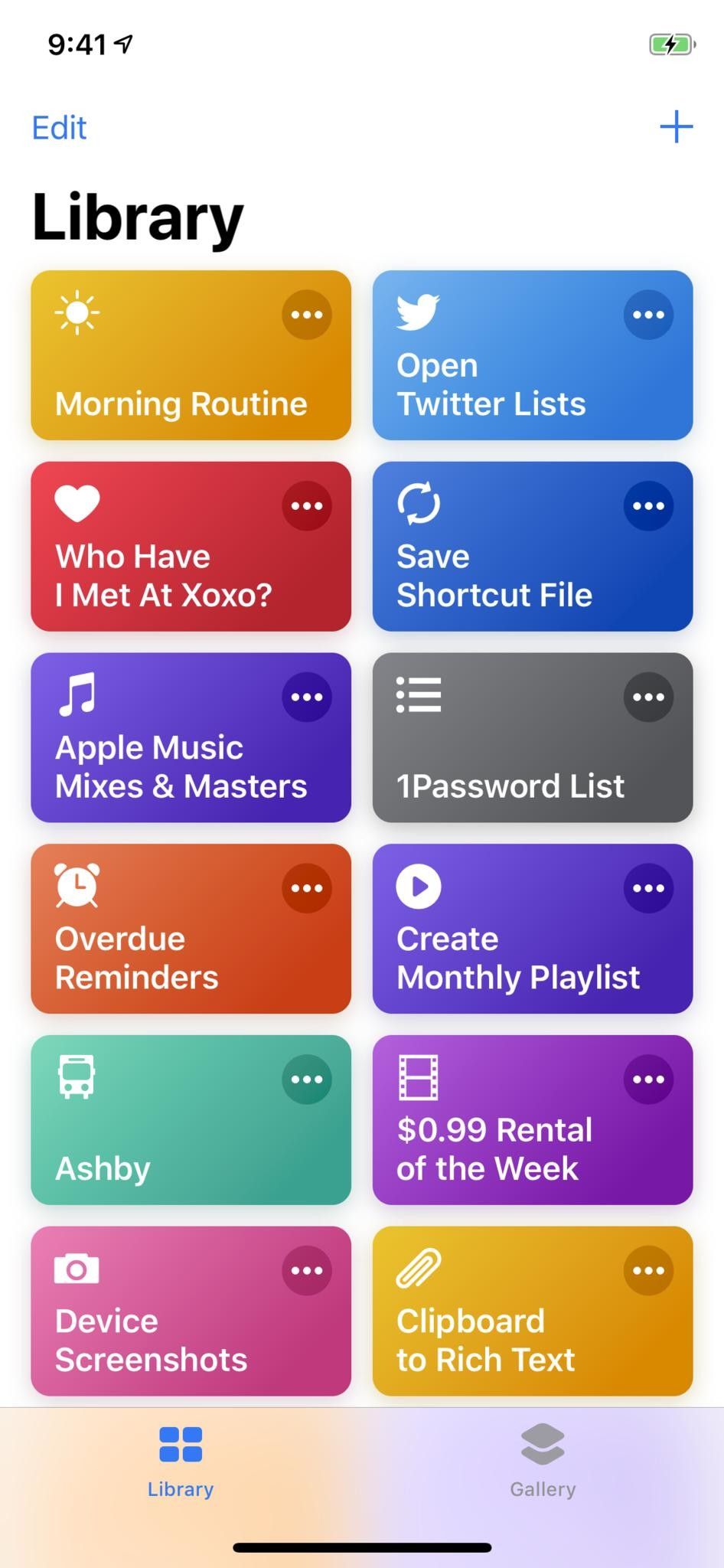Tap the Edit button

point(58,127)
